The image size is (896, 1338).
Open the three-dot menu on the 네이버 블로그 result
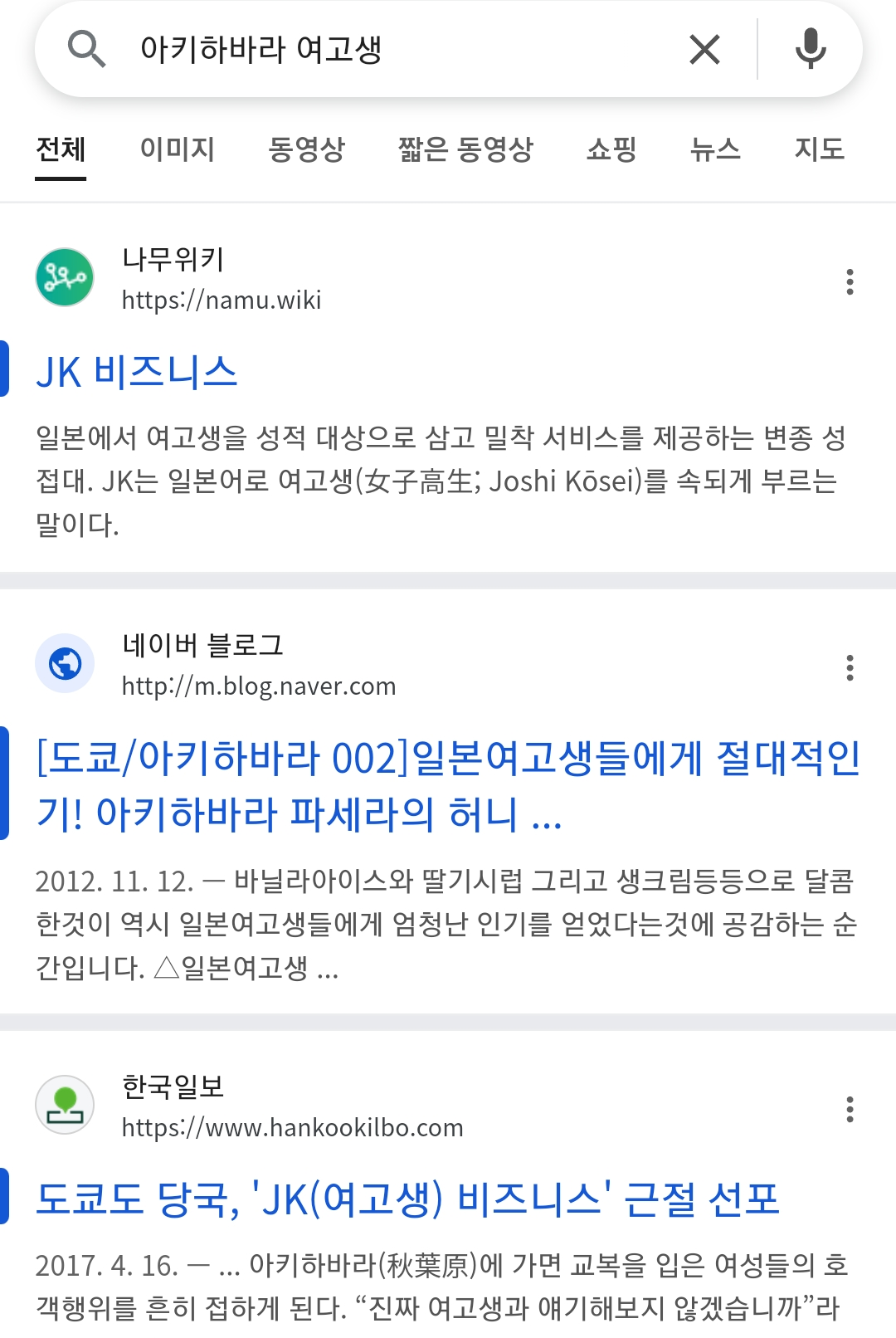tap(850, 668)
